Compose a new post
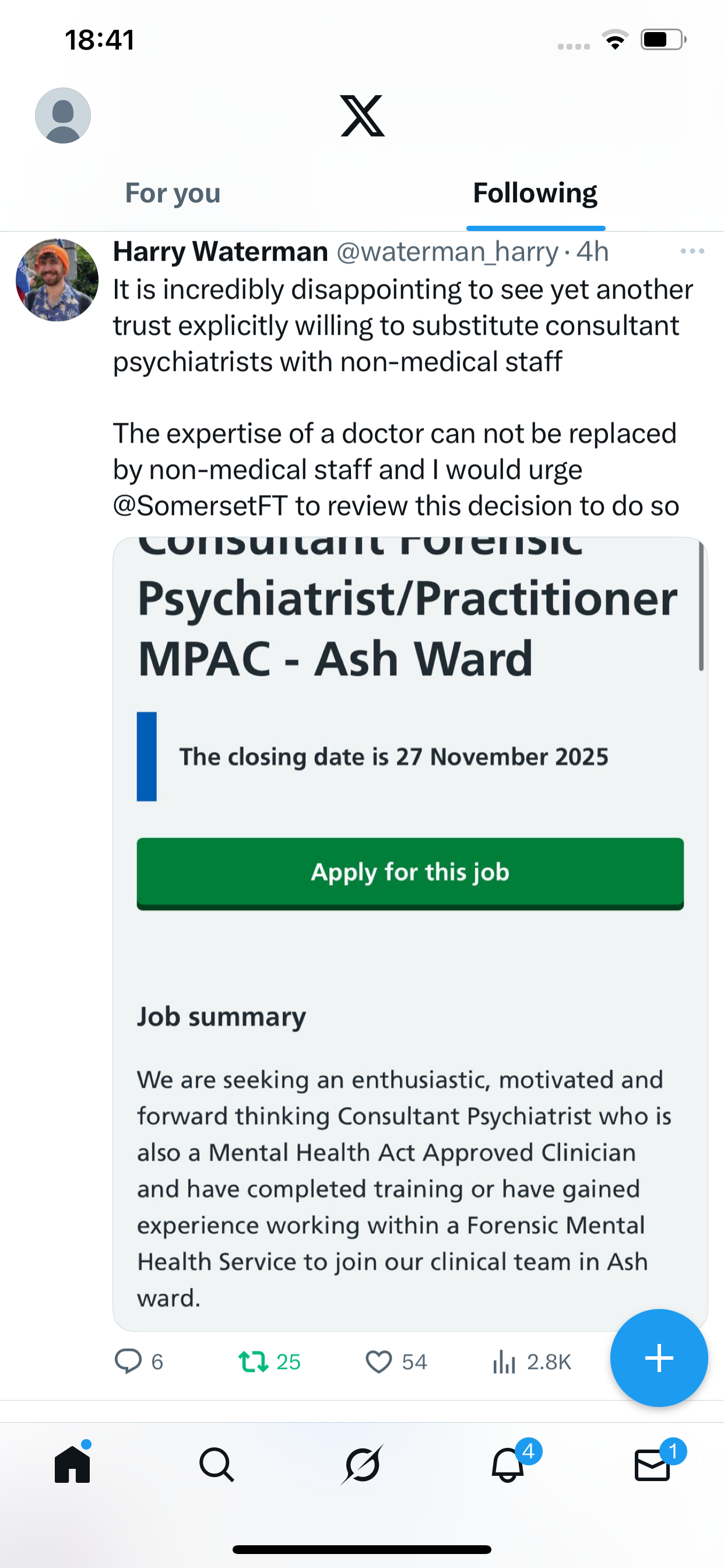Screen dimensions: 724x1568 658,1357
